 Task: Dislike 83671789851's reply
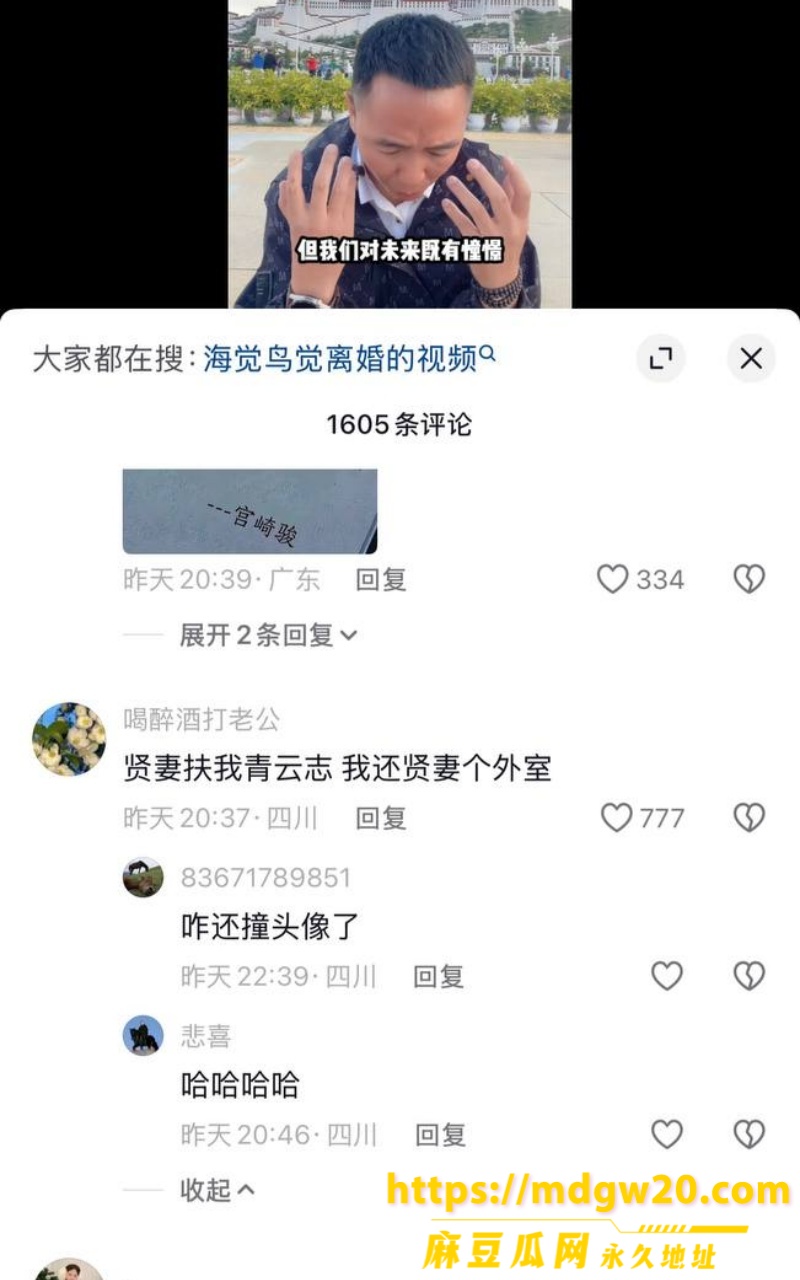(749, 976)
